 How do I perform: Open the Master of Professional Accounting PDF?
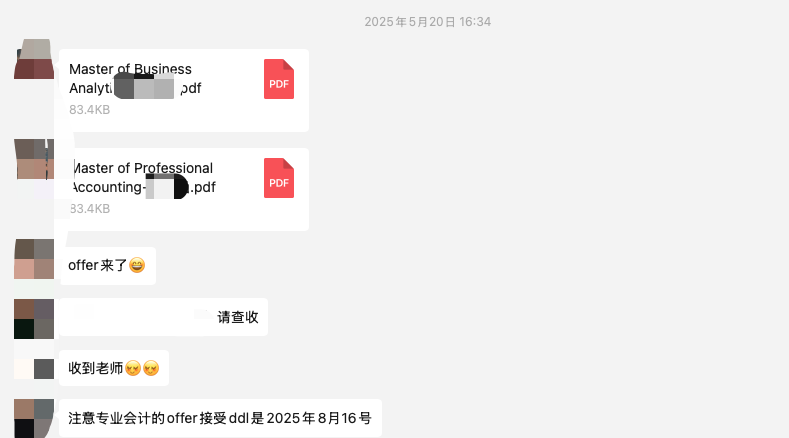point(183,188)
